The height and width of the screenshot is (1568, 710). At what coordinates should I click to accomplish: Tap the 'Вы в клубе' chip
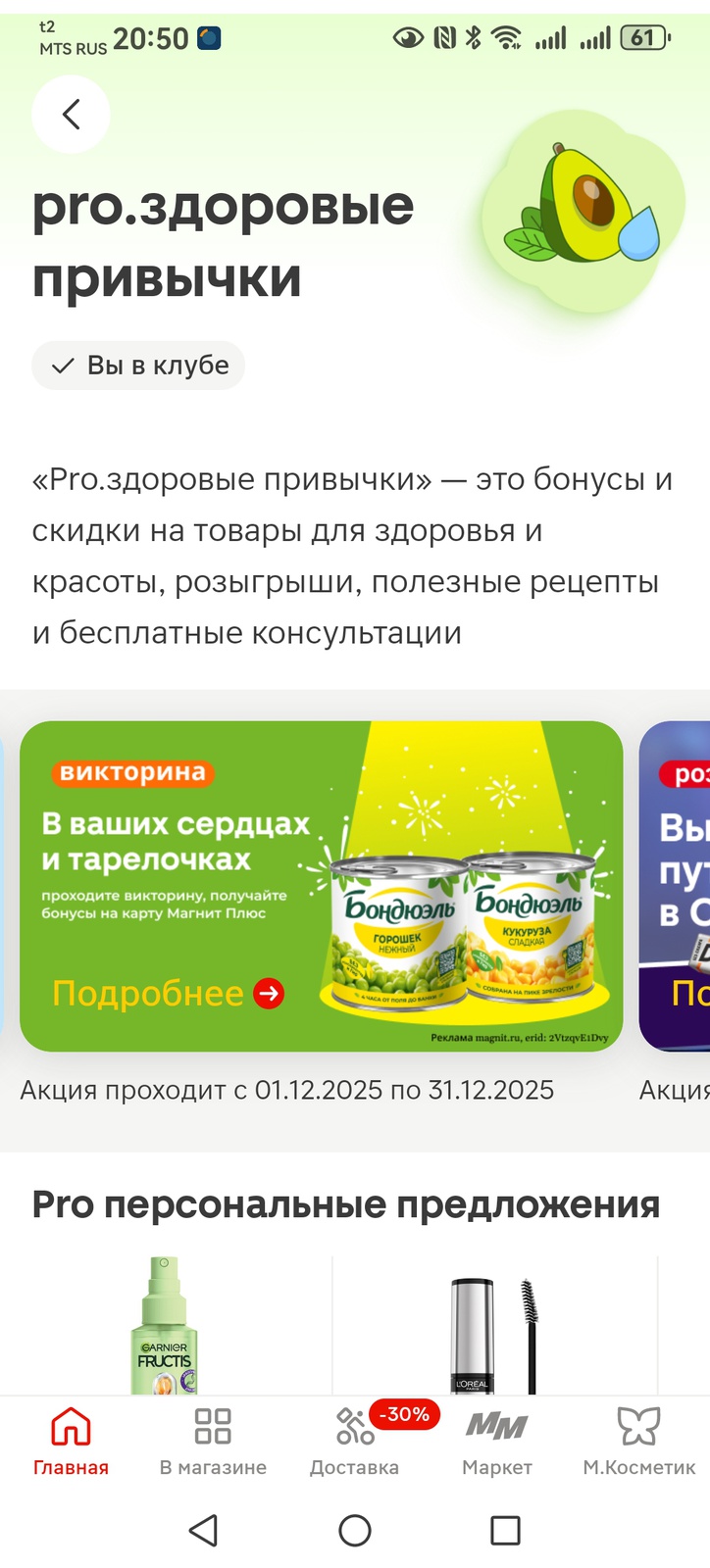pyautogui.click(x=138, y=366)
